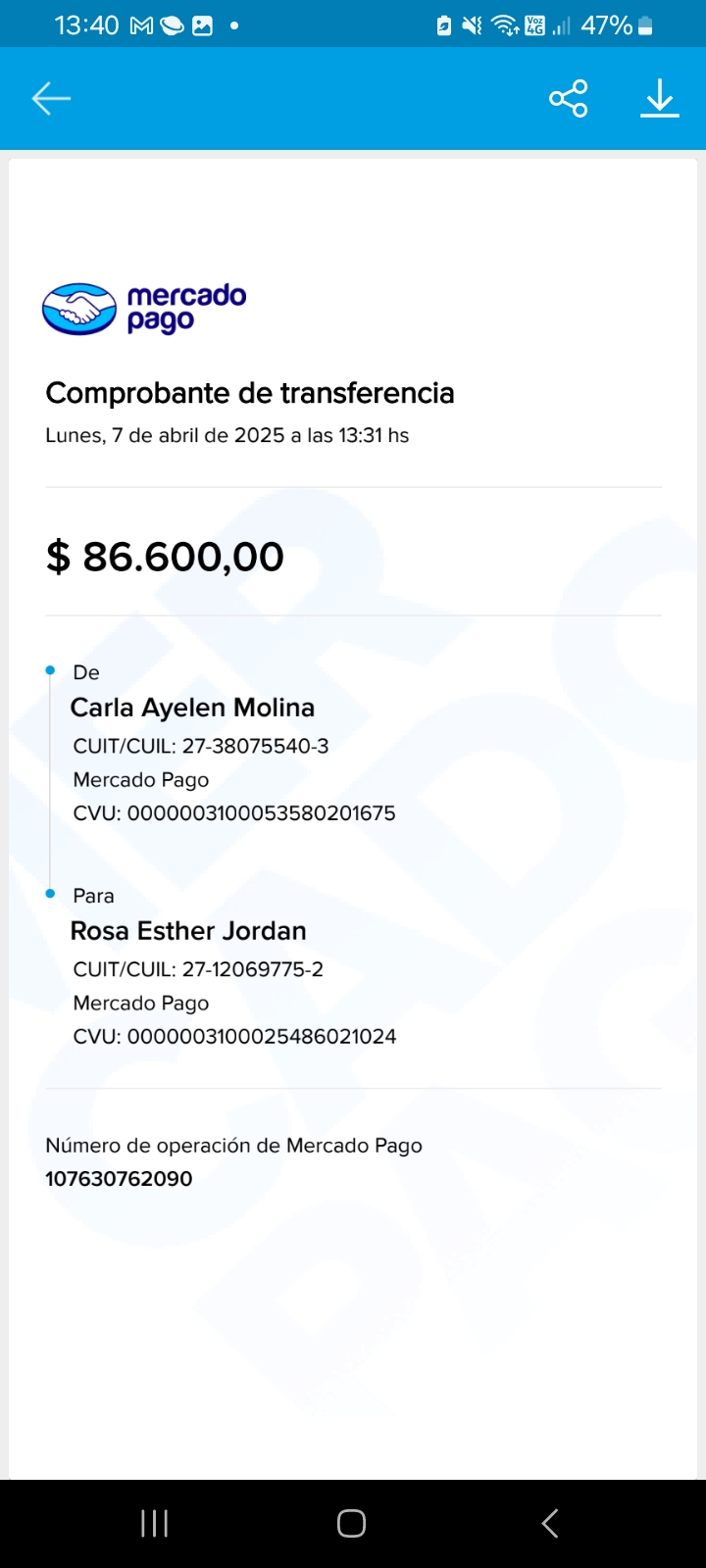Go back using the top arrow
This screenshot has width=706, height=1568.
click(x=51, y=99)
